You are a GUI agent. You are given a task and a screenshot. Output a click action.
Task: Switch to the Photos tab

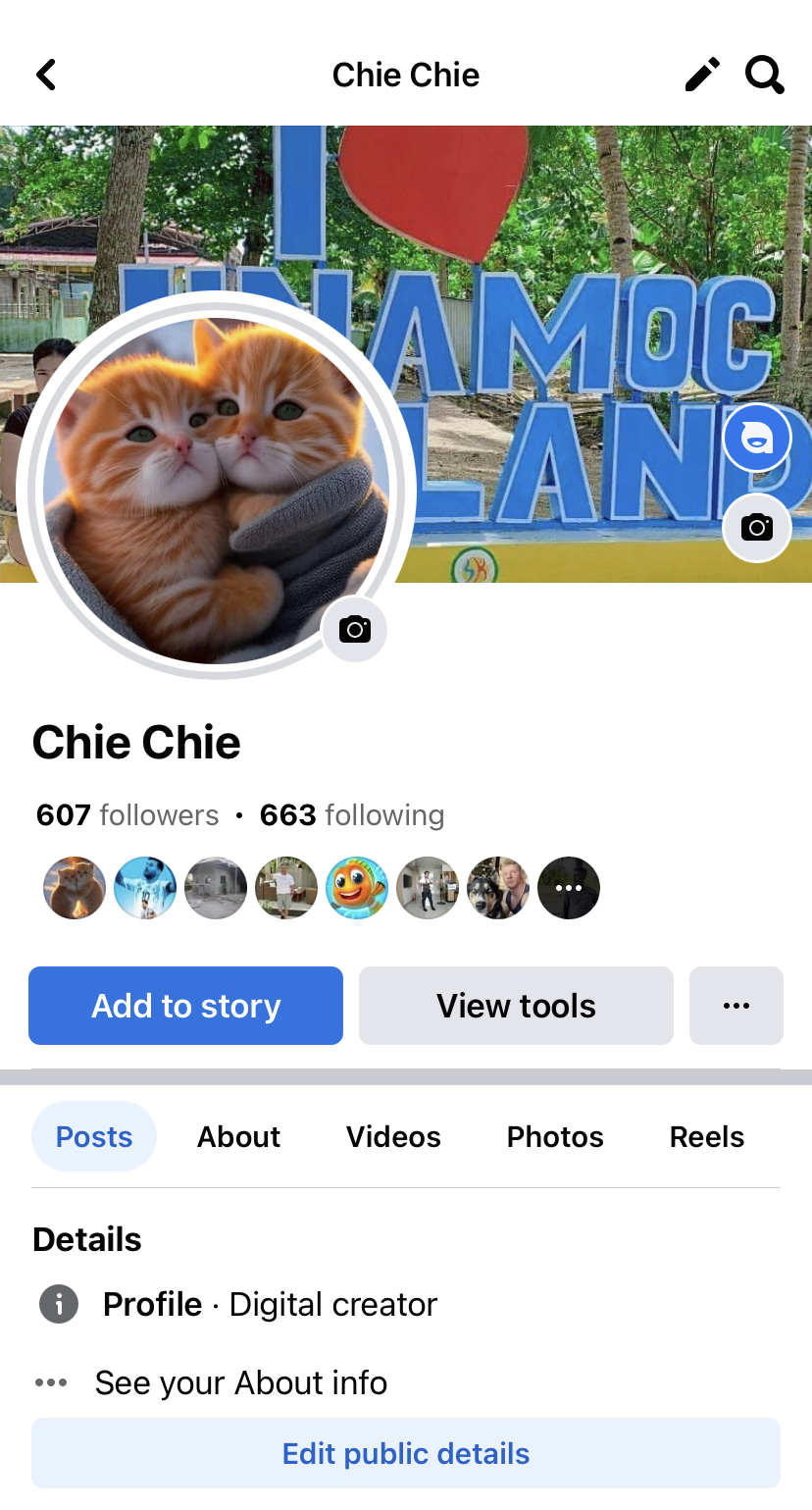(x=555, y=1136)
